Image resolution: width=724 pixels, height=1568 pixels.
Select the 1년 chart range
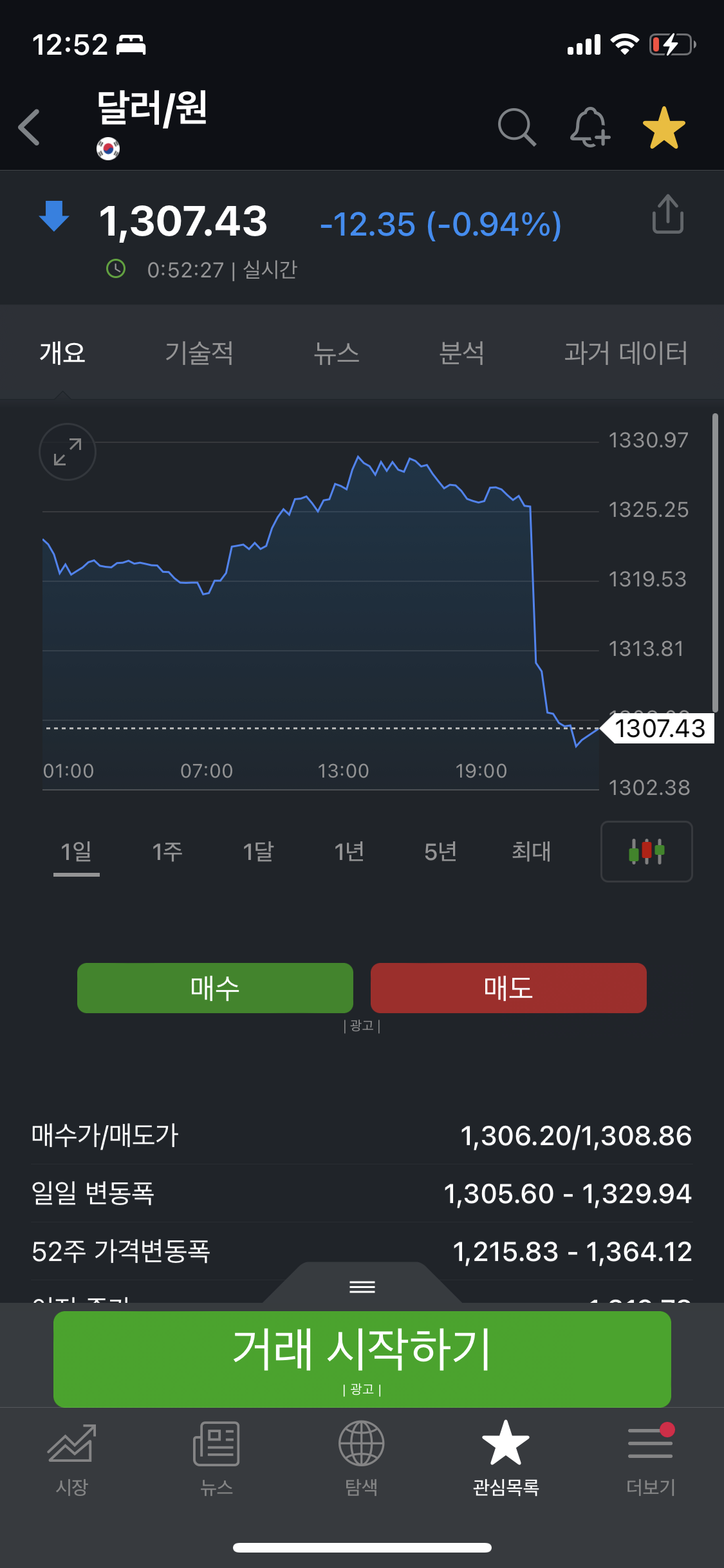pyautogui.click(x=349, y=852)
